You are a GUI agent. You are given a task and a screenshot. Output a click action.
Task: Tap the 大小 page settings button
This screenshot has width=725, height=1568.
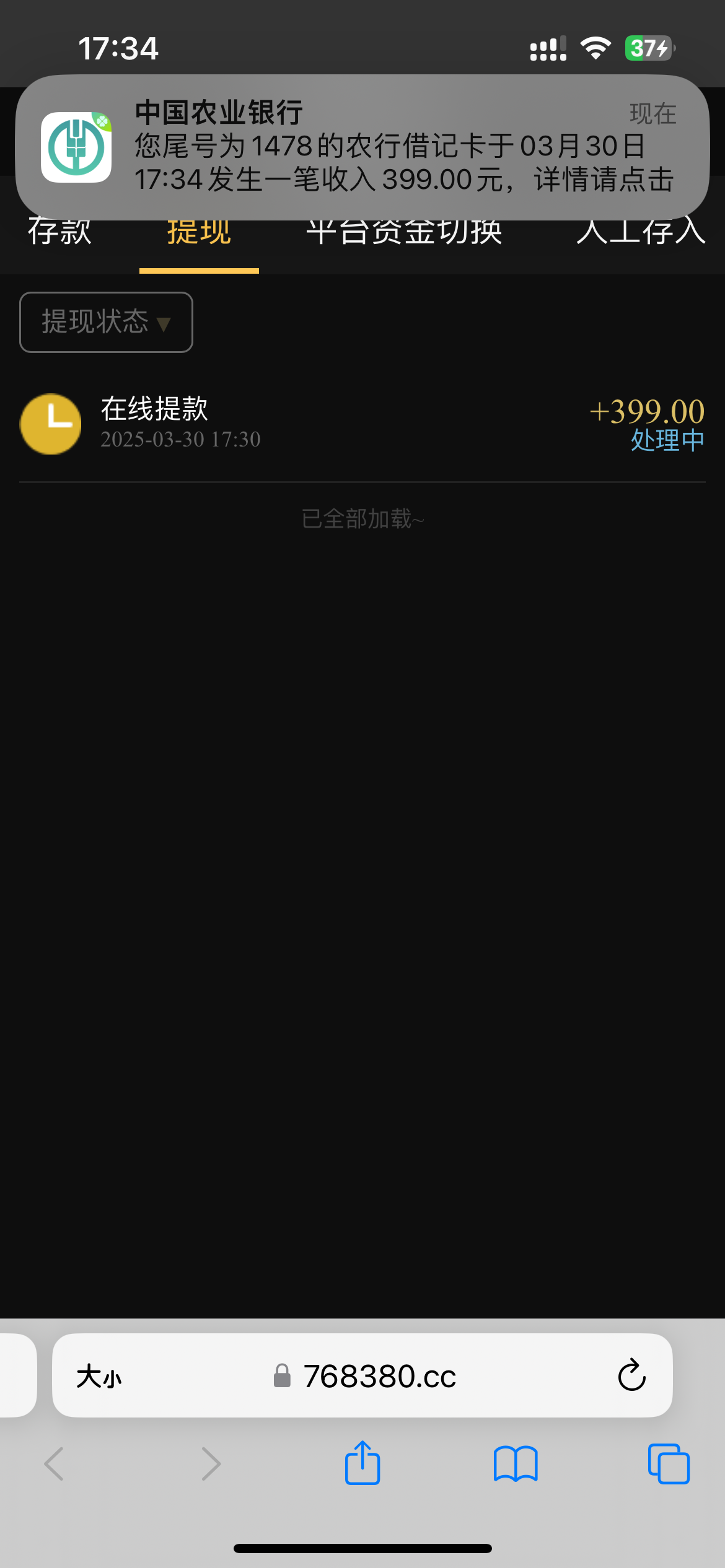99,1377
